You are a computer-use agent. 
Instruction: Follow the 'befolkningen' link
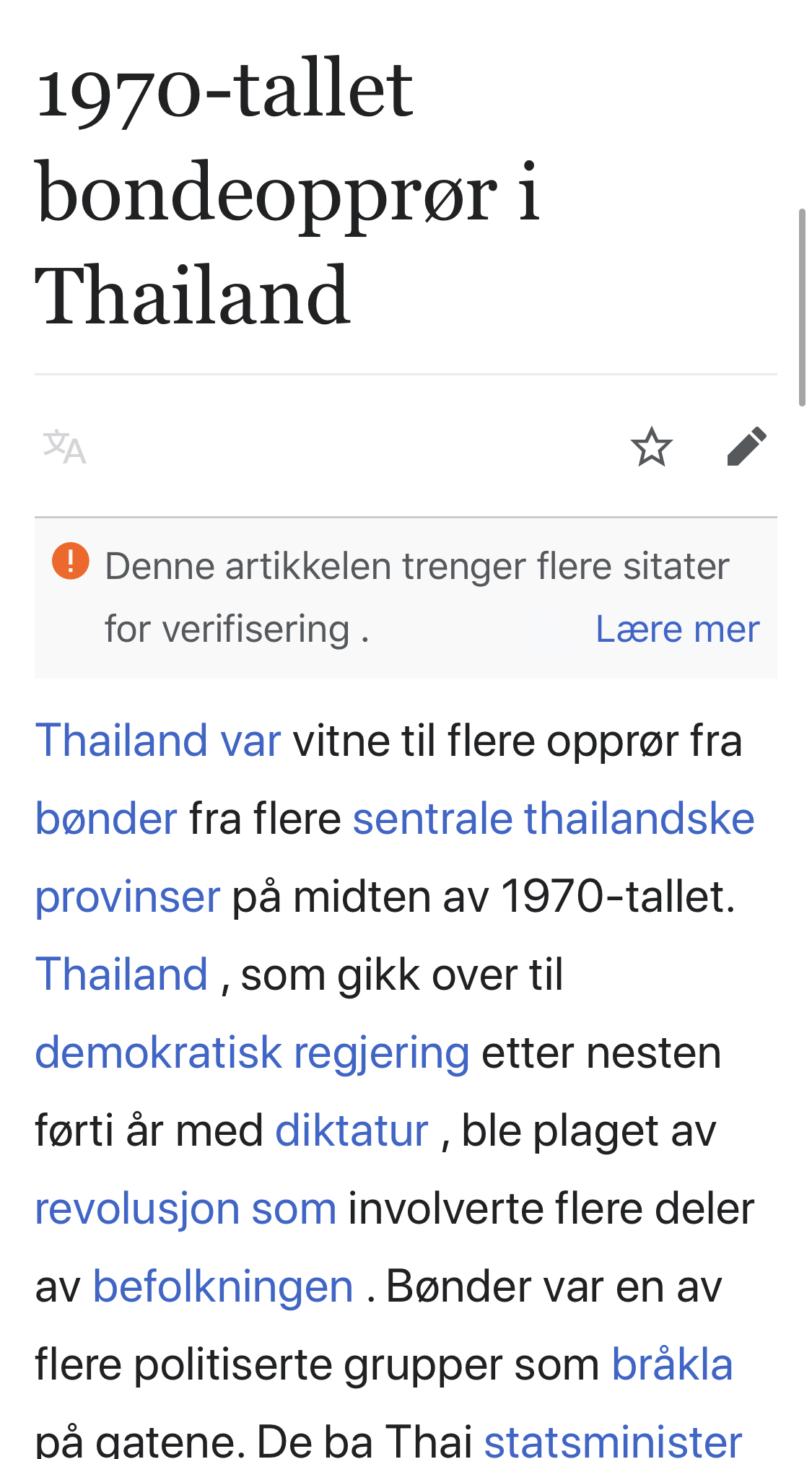pos(223,1286)
